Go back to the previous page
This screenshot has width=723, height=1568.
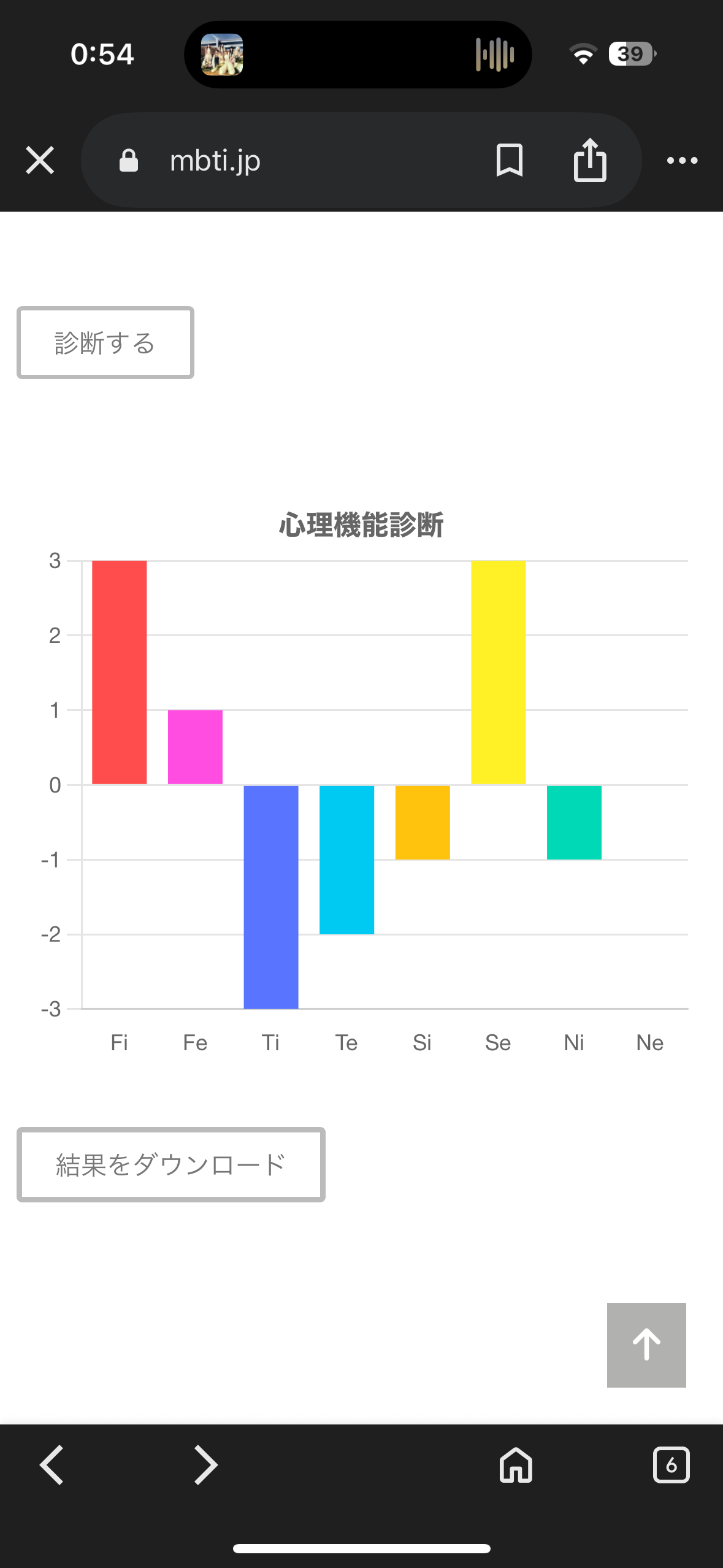click(52, 1465)
